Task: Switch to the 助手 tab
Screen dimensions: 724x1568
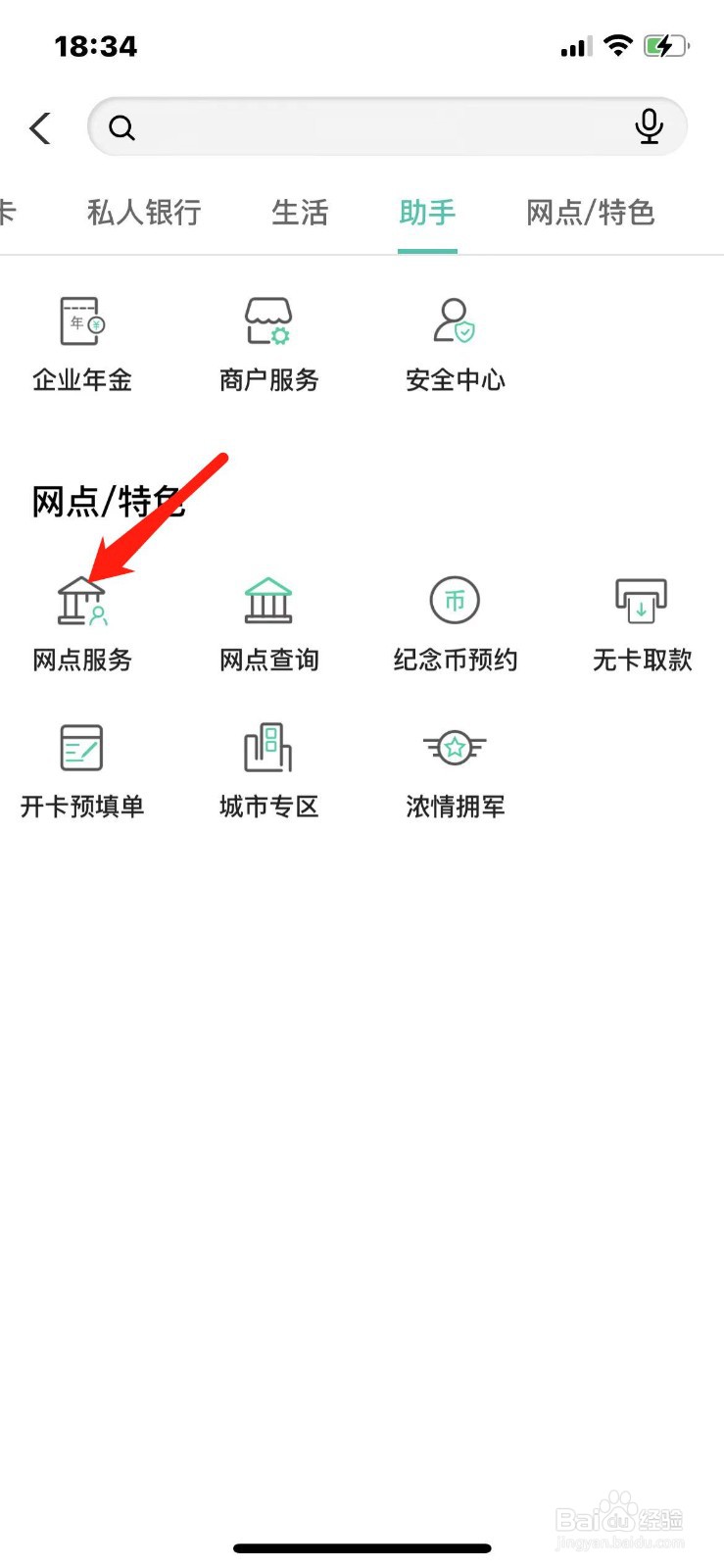Action: click(x=426, y=213)
